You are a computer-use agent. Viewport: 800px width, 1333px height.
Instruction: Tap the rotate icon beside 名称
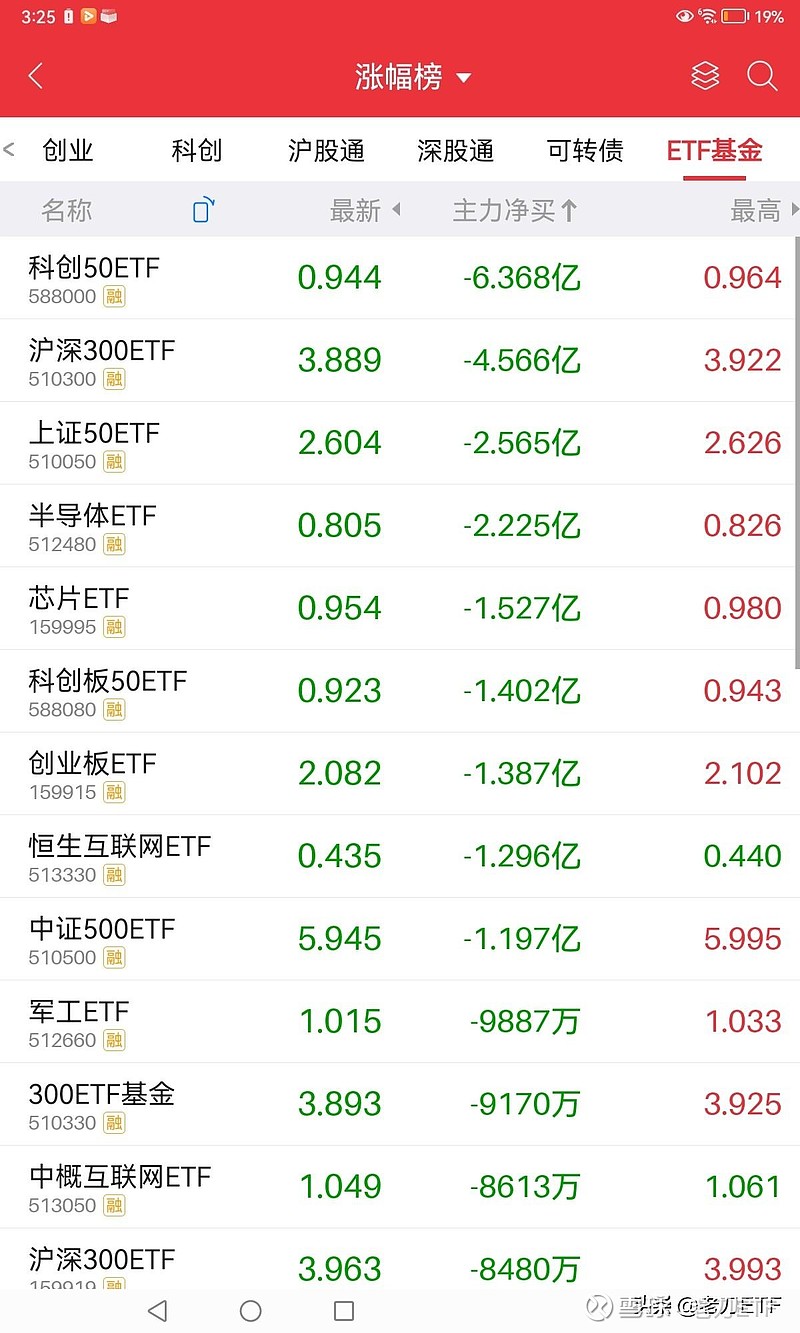point(203,210)
